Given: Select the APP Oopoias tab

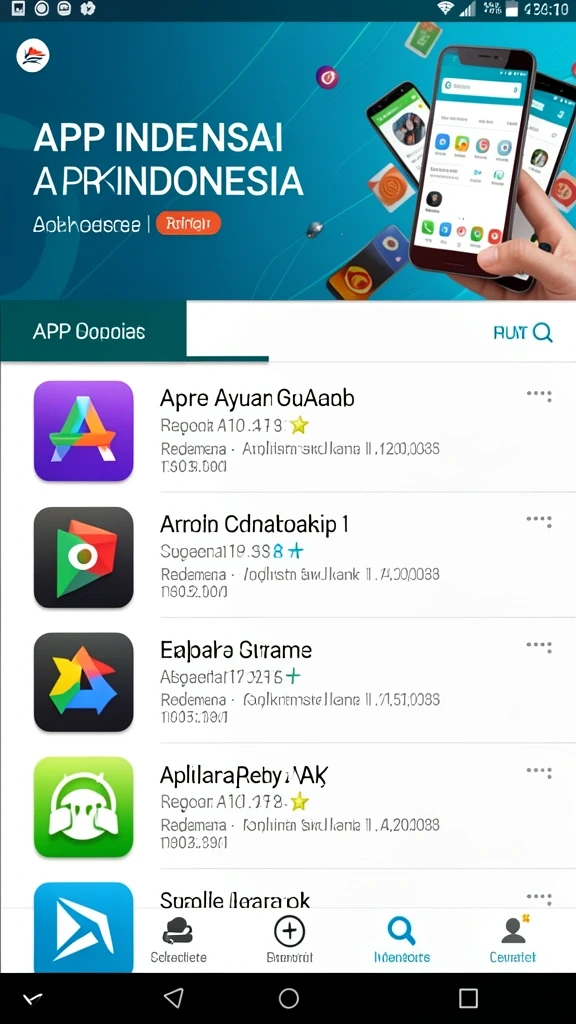Looking at the screenshot, I should click(93, 331).
